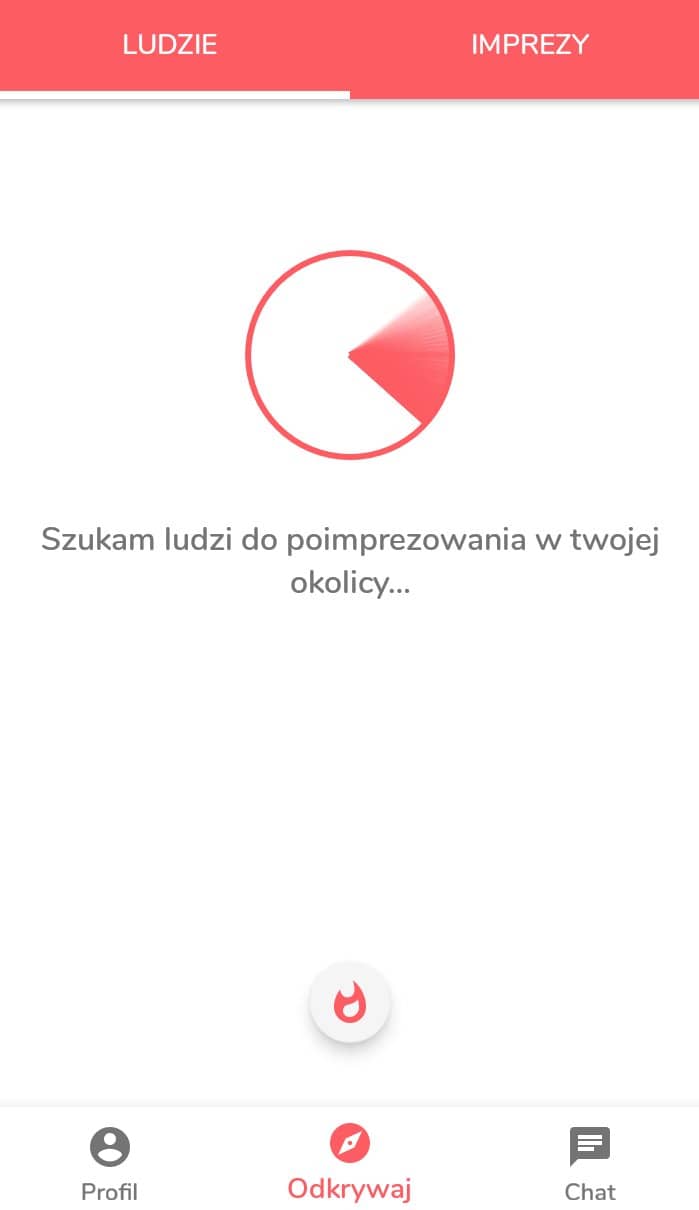Open the Profil tab
The width and height of the screenshot is (699, 1210).
pyautogui.click(x=109, y=1164)
